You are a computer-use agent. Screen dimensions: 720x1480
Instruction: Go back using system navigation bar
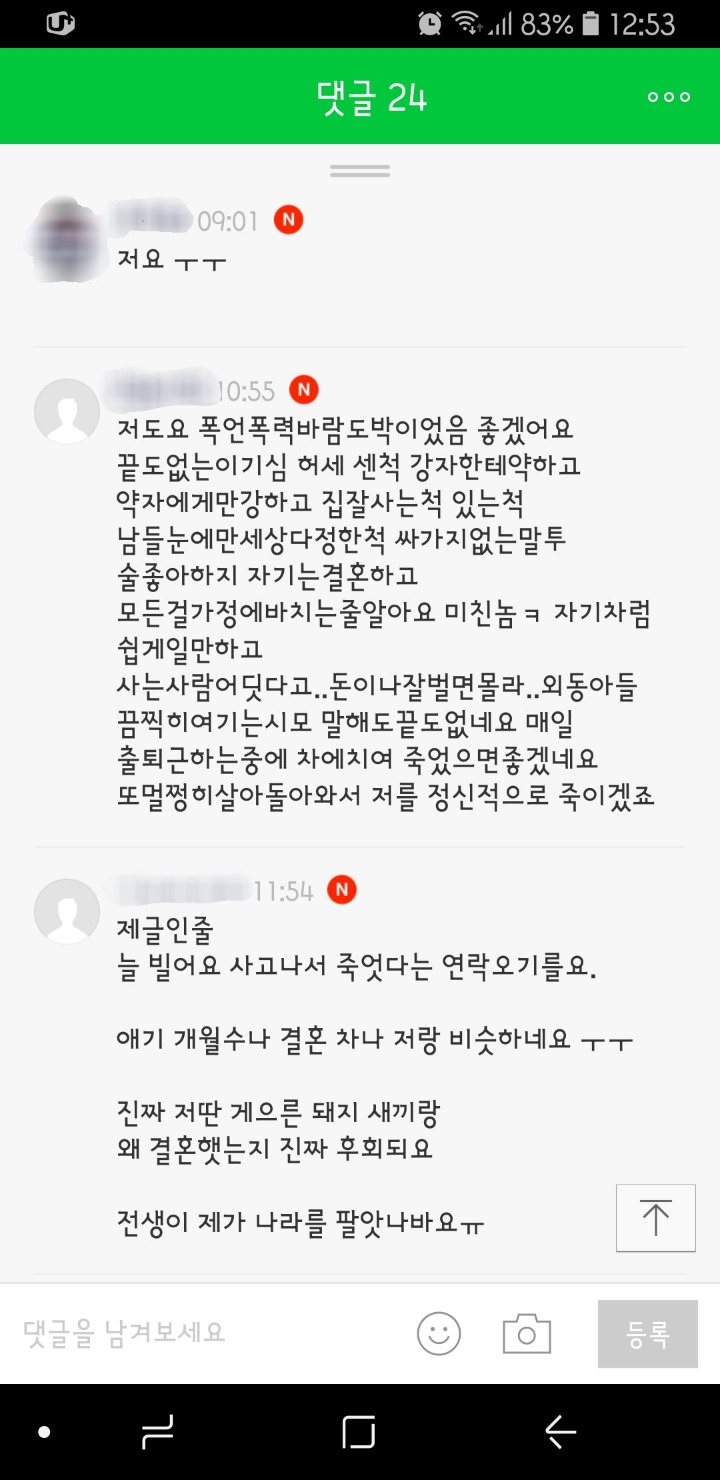click(x=560, y=1432)
